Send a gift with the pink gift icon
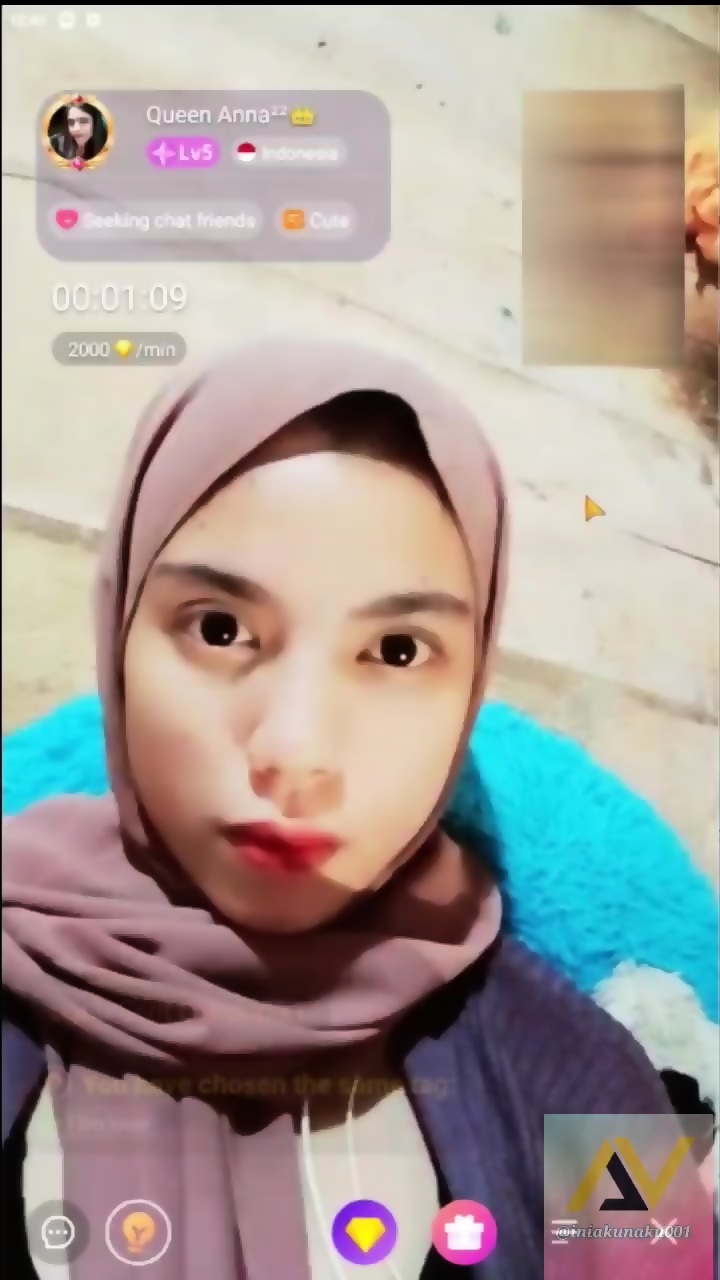The image size is (720, 1280). pyautogui.click(x=465, y=1232)
